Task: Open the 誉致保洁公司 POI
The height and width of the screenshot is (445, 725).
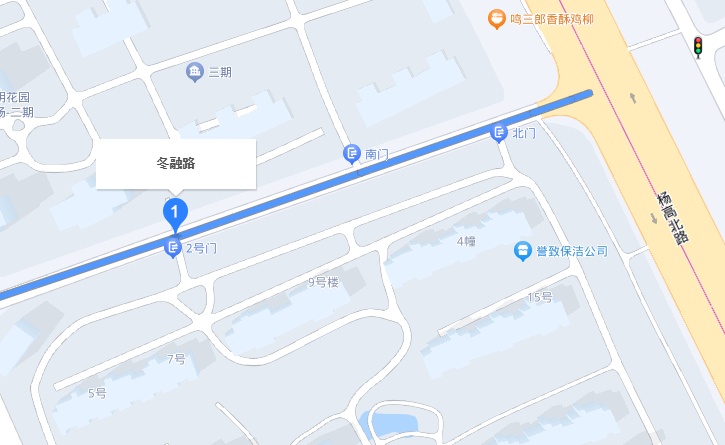Action: coord(522,251)
